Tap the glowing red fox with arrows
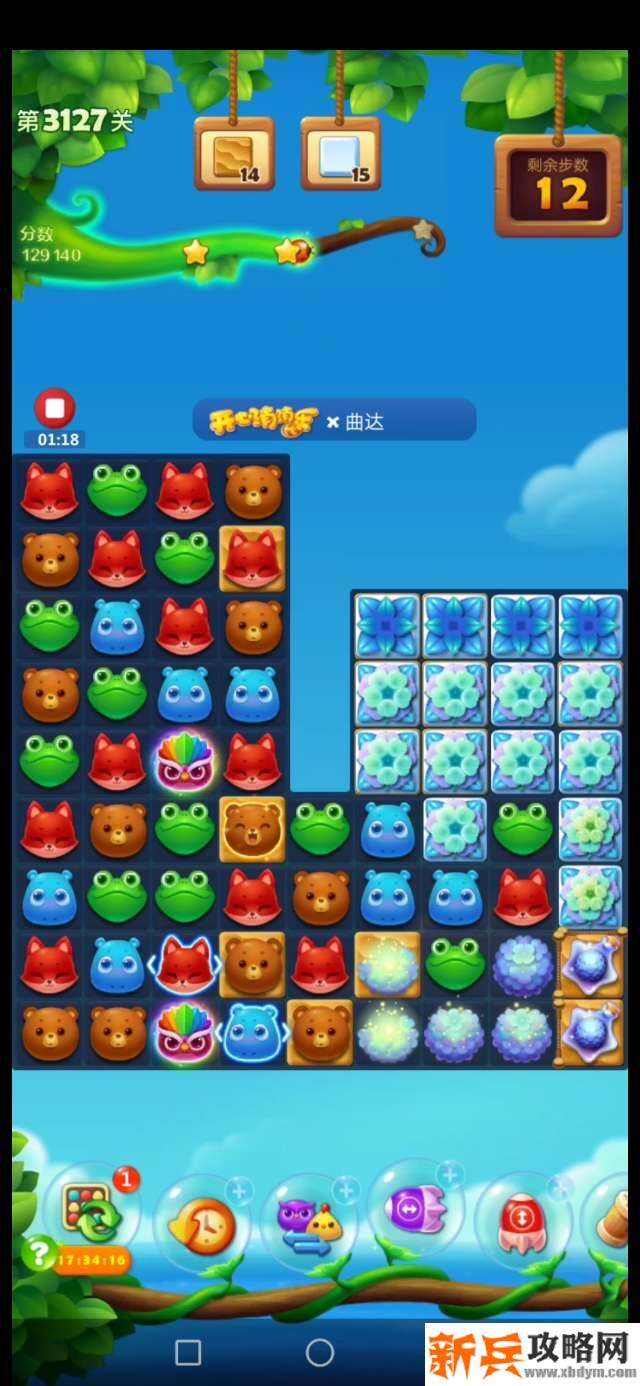640x1386 pixels. (x=185, y=965)
